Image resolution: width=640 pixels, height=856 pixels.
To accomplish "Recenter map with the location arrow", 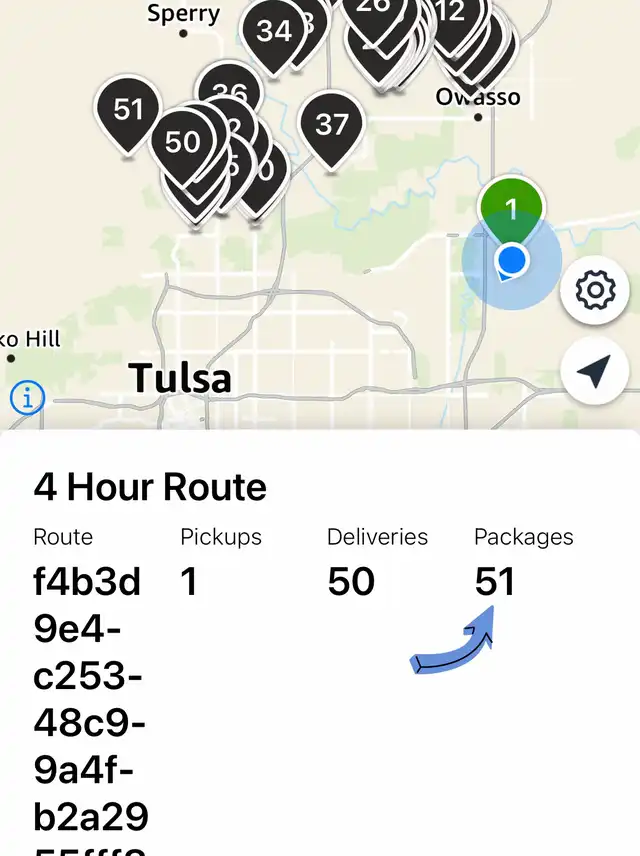I will tap(595, 372).
